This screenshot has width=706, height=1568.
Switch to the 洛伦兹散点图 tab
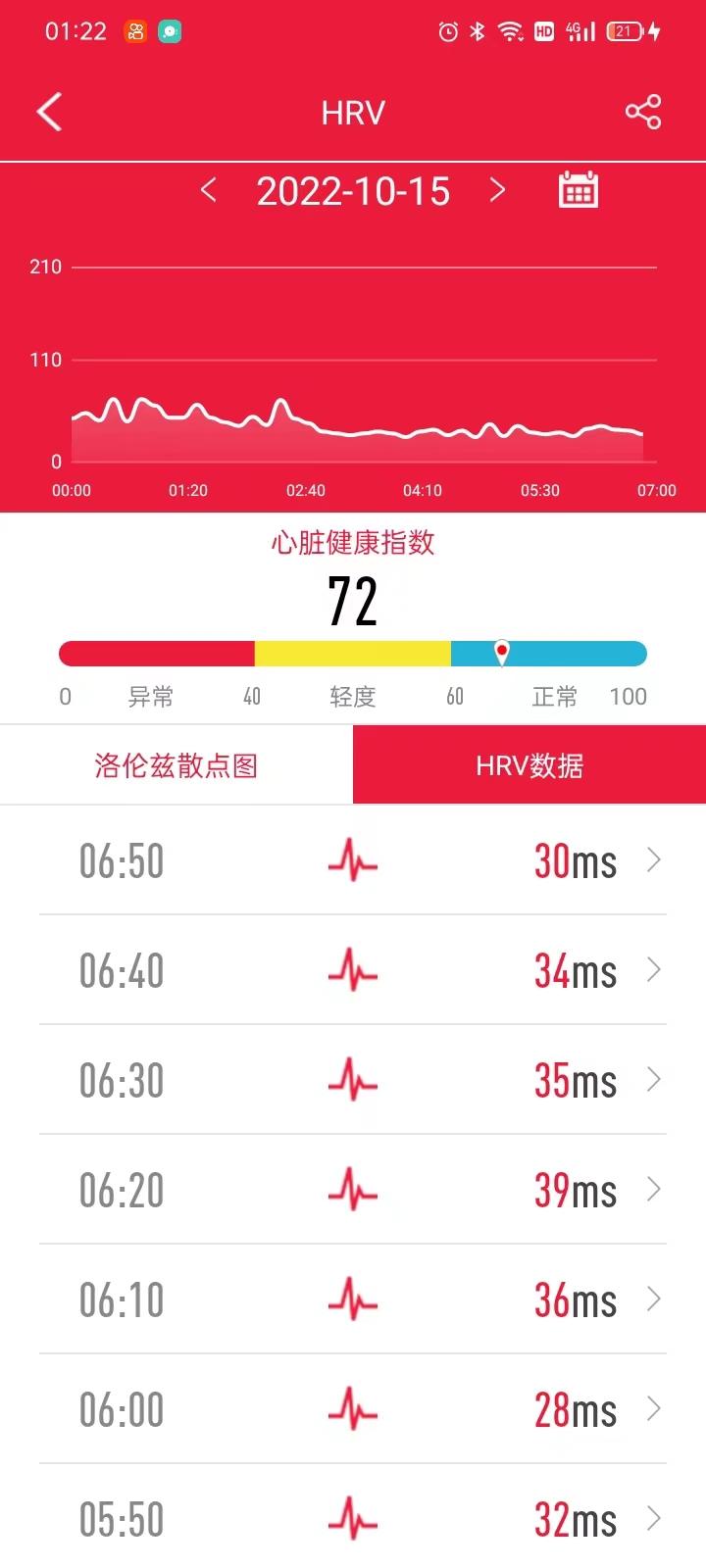pyautogui.click(x=176, y=764)
